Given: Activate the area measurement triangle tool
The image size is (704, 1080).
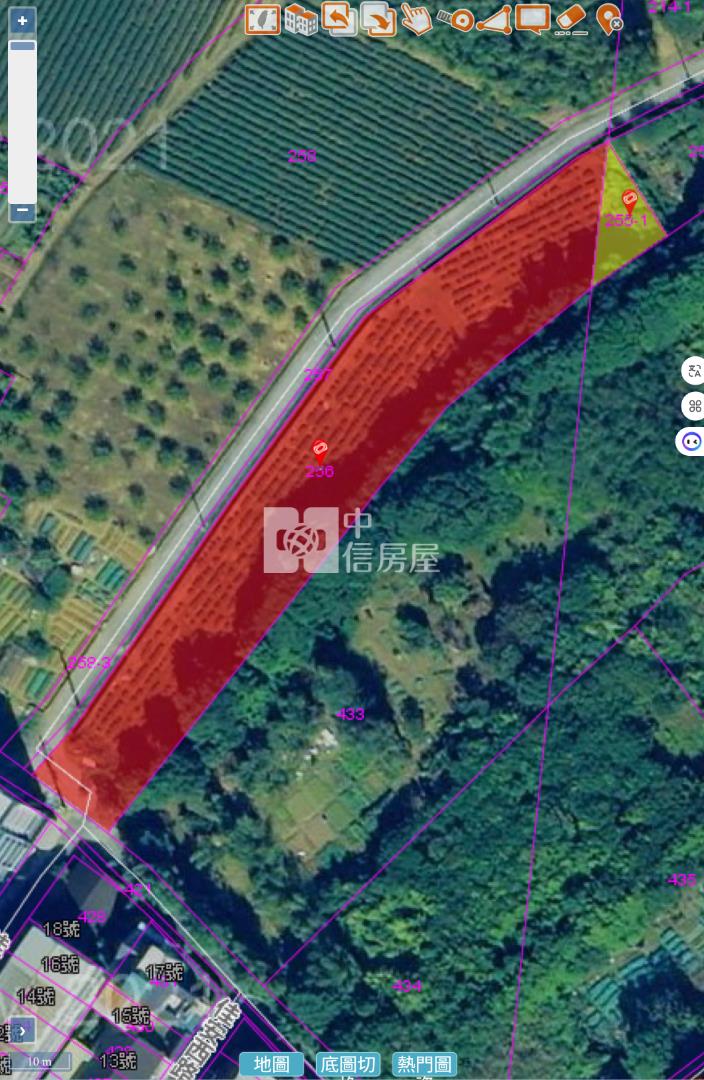Looking at the screenshot, I should pyautogui.click(x=493, y=19).
